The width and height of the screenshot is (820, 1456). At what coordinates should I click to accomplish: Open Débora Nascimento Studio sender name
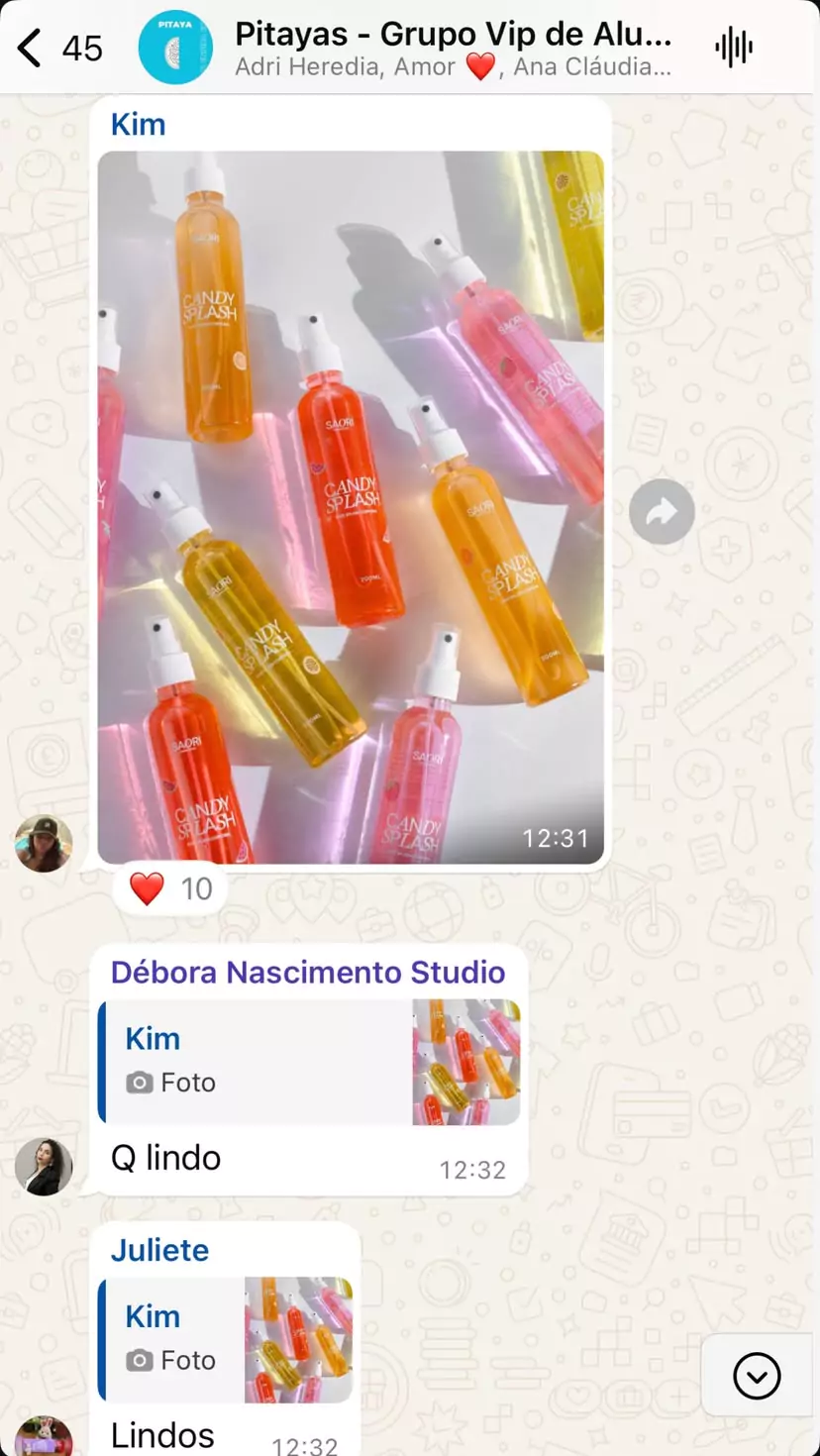(x=308, y=972)
